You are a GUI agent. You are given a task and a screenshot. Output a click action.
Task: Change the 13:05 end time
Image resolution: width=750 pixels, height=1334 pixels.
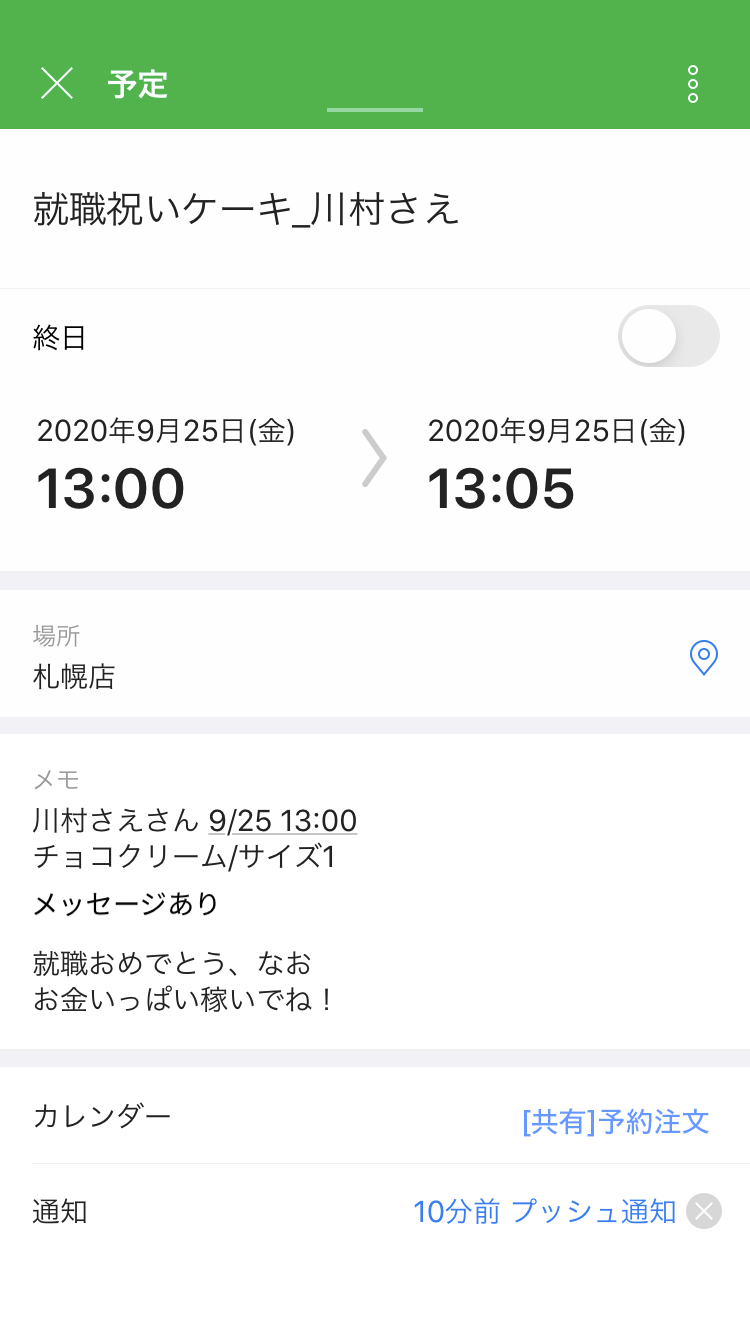point(502,488)
